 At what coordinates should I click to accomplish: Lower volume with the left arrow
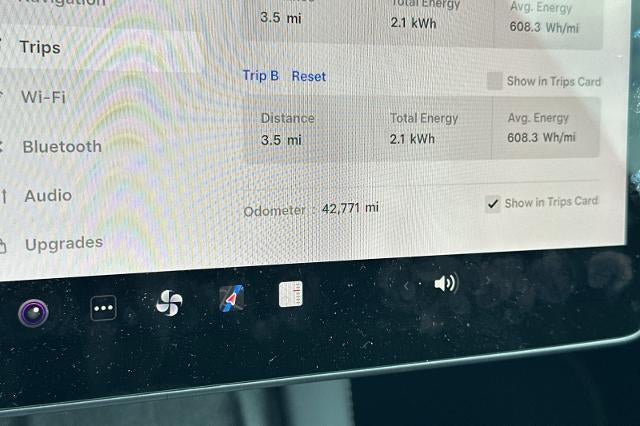(x=405, y=286)
